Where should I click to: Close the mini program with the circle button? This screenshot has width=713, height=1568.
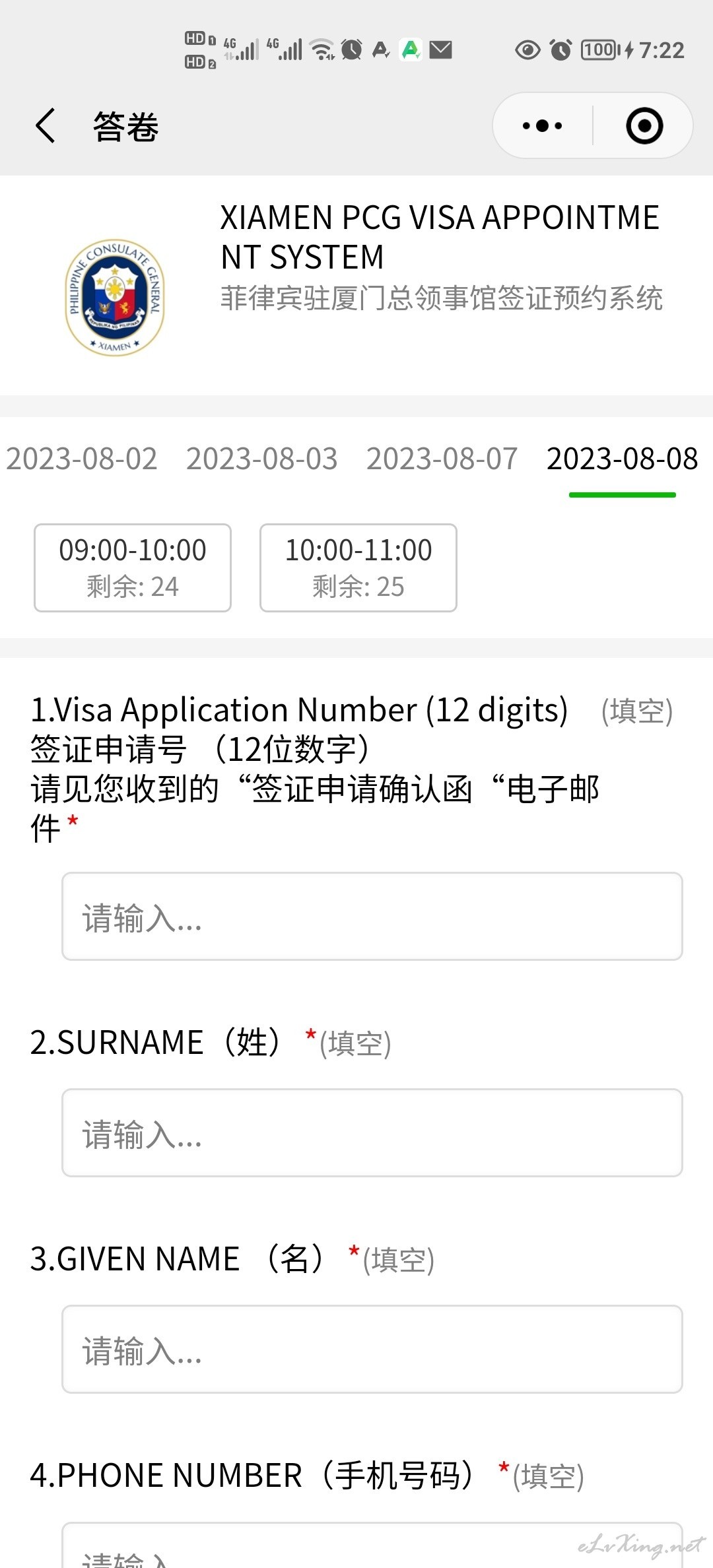coord(644,125)
